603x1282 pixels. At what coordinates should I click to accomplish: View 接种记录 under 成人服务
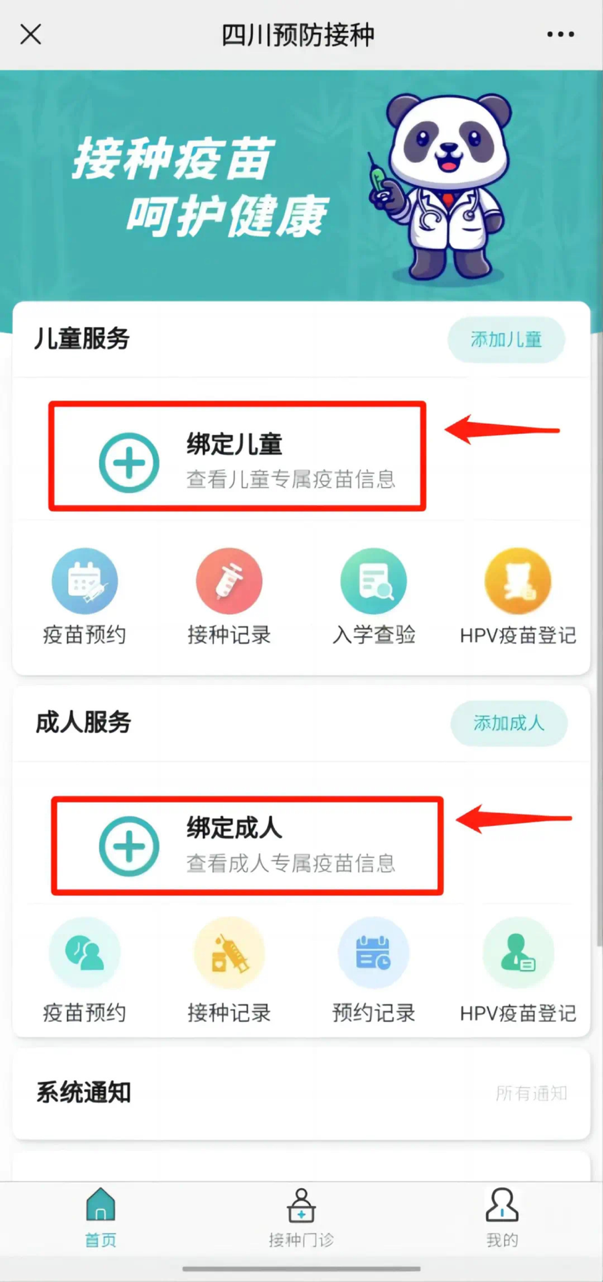coord(229,971)
